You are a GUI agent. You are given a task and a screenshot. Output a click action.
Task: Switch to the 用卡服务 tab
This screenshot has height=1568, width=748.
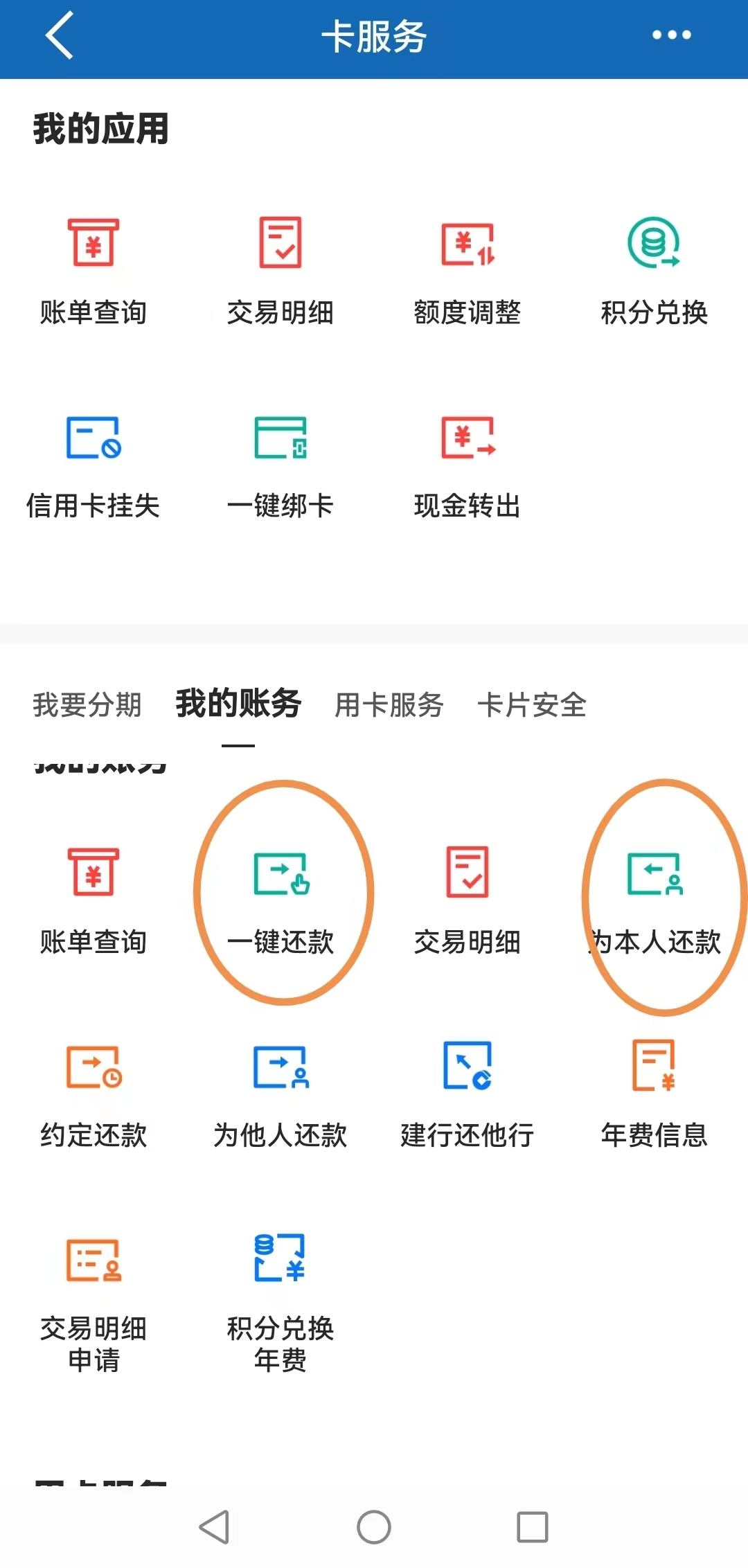pyautogui.click(x=389, y=705)
